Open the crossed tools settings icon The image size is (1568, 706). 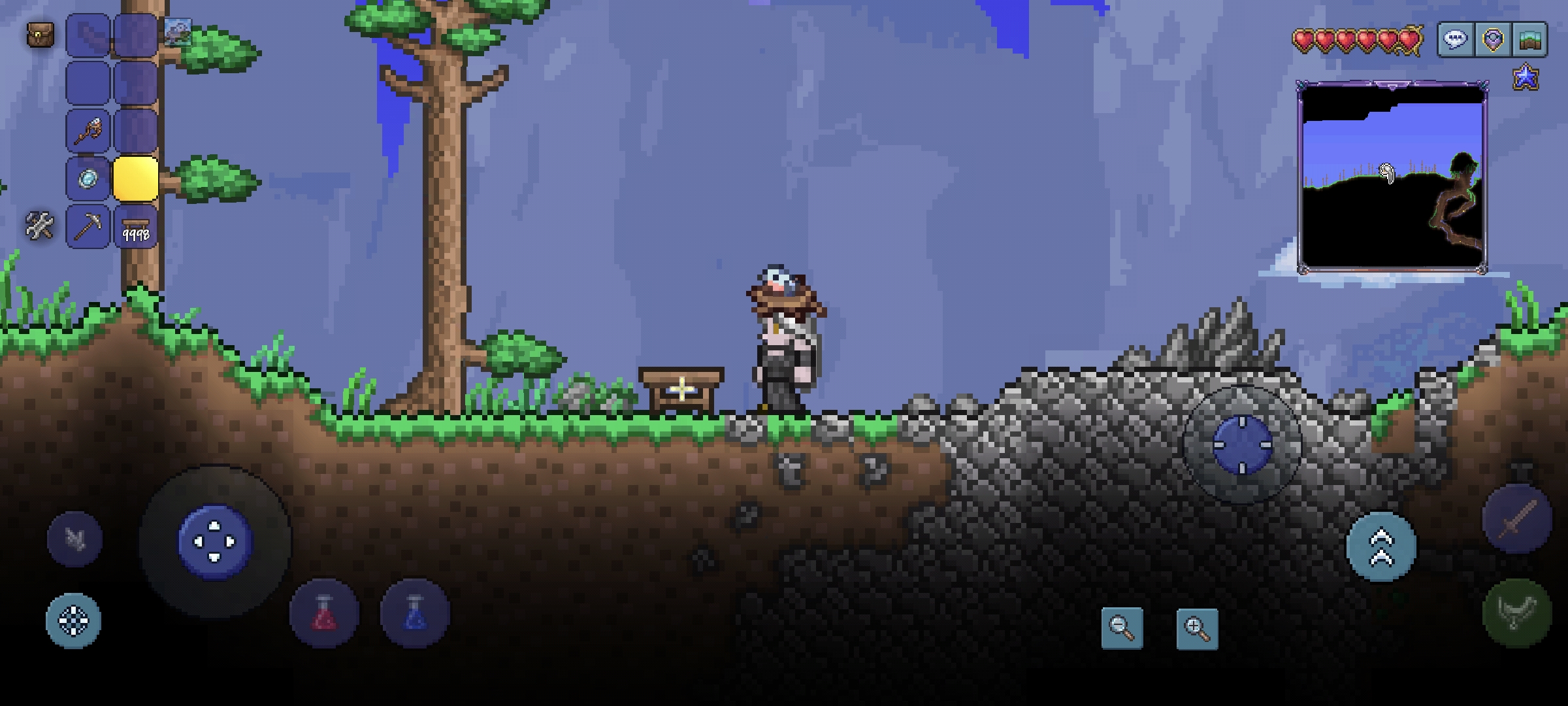coord(39,226)
